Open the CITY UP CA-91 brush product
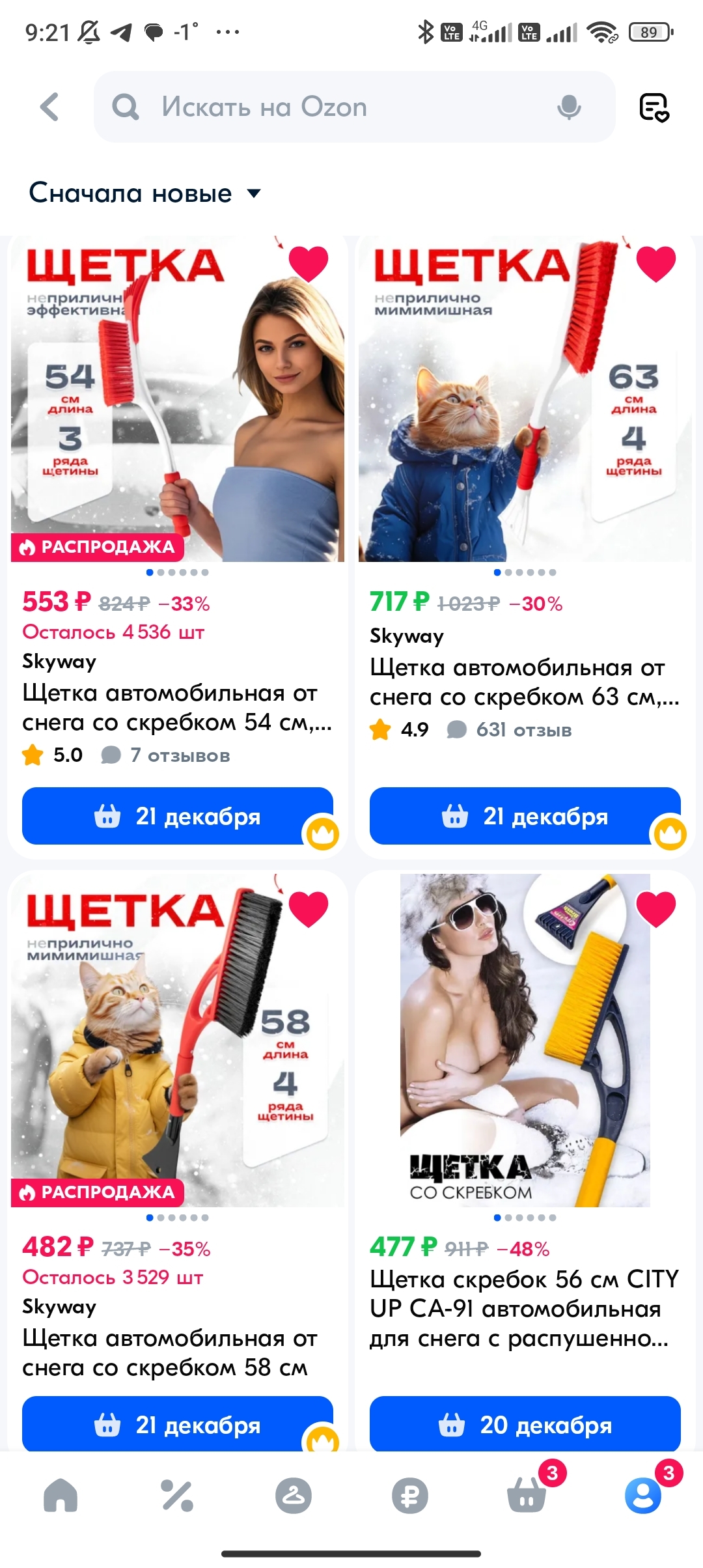703x1568 pixels. pos(525,1309)
